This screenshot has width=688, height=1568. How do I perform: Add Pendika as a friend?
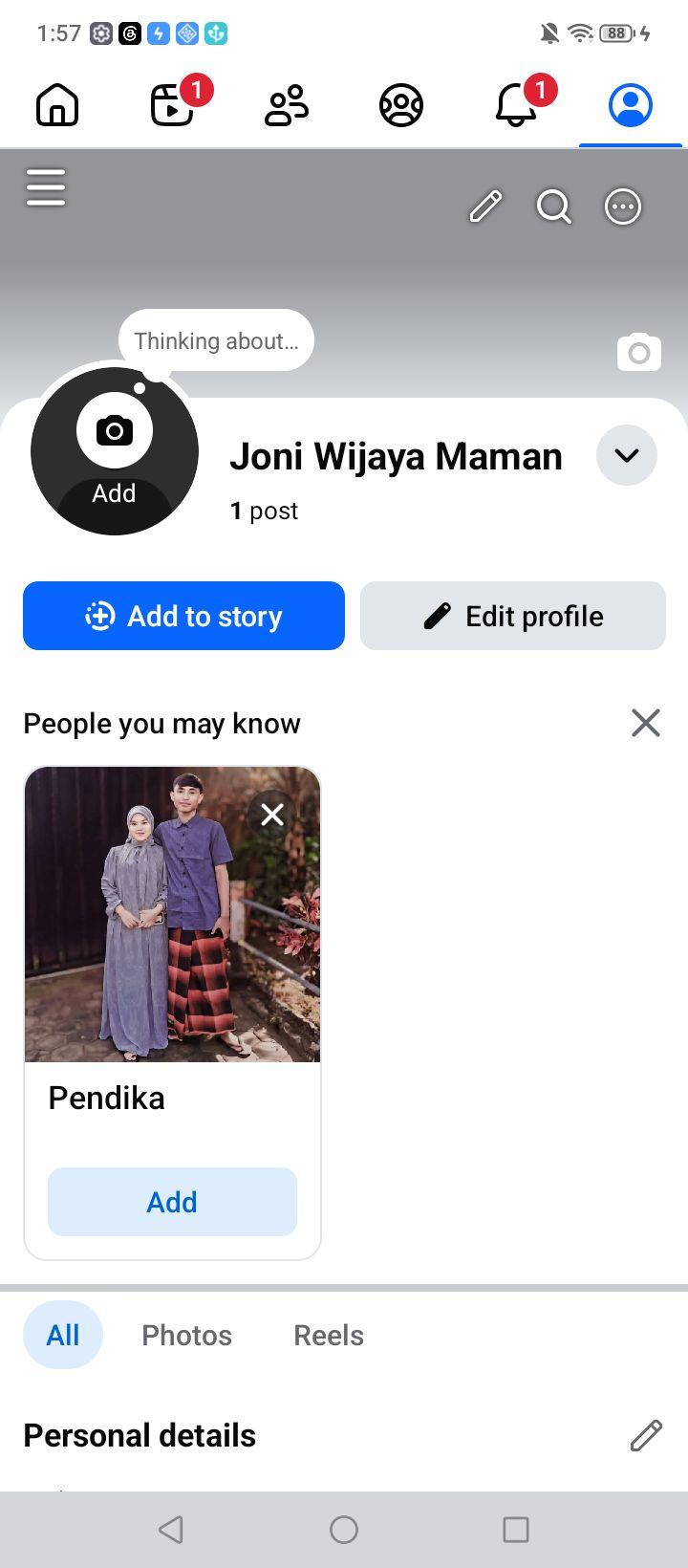coord(172,1202)
